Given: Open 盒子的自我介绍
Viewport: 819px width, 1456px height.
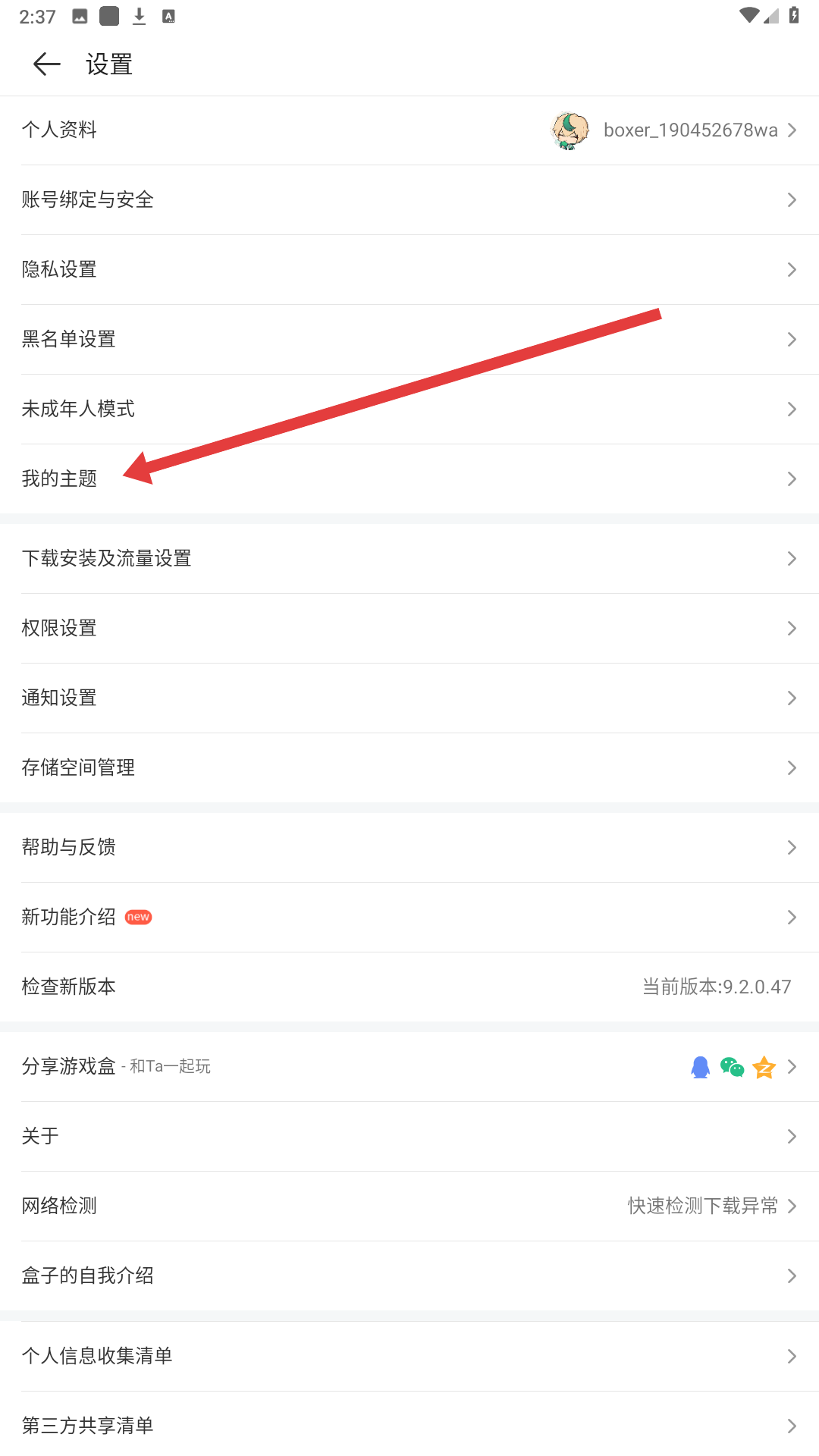Looking at the screenshot, I should click(x=409, y=1276).
